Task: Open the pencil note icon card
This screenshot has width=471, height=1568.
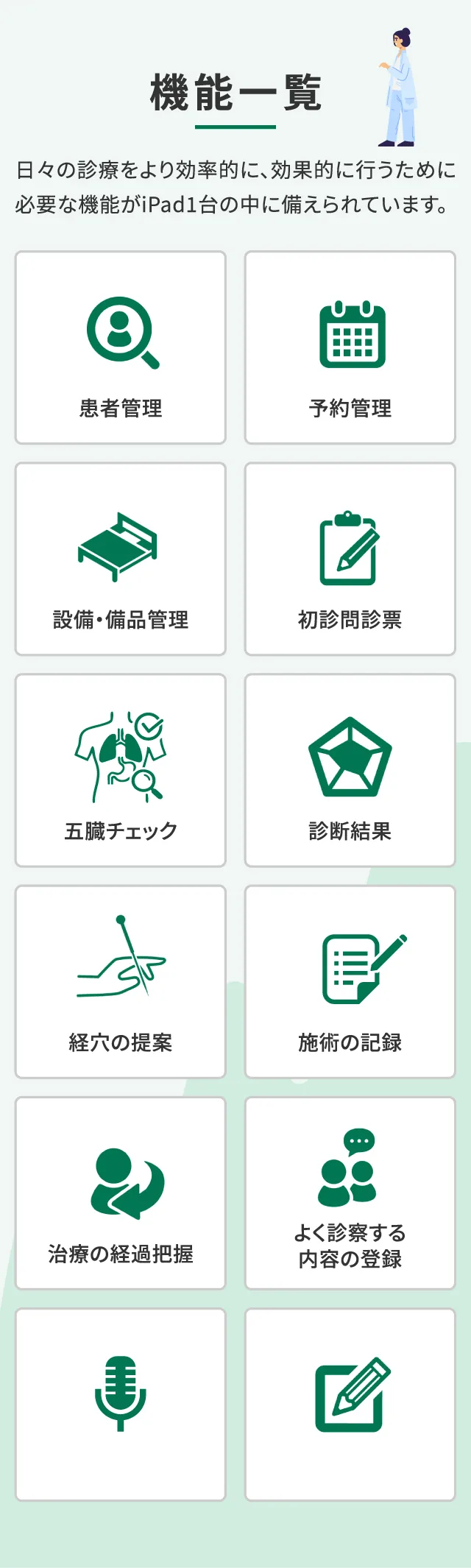Action: (x=350, y=1404)
